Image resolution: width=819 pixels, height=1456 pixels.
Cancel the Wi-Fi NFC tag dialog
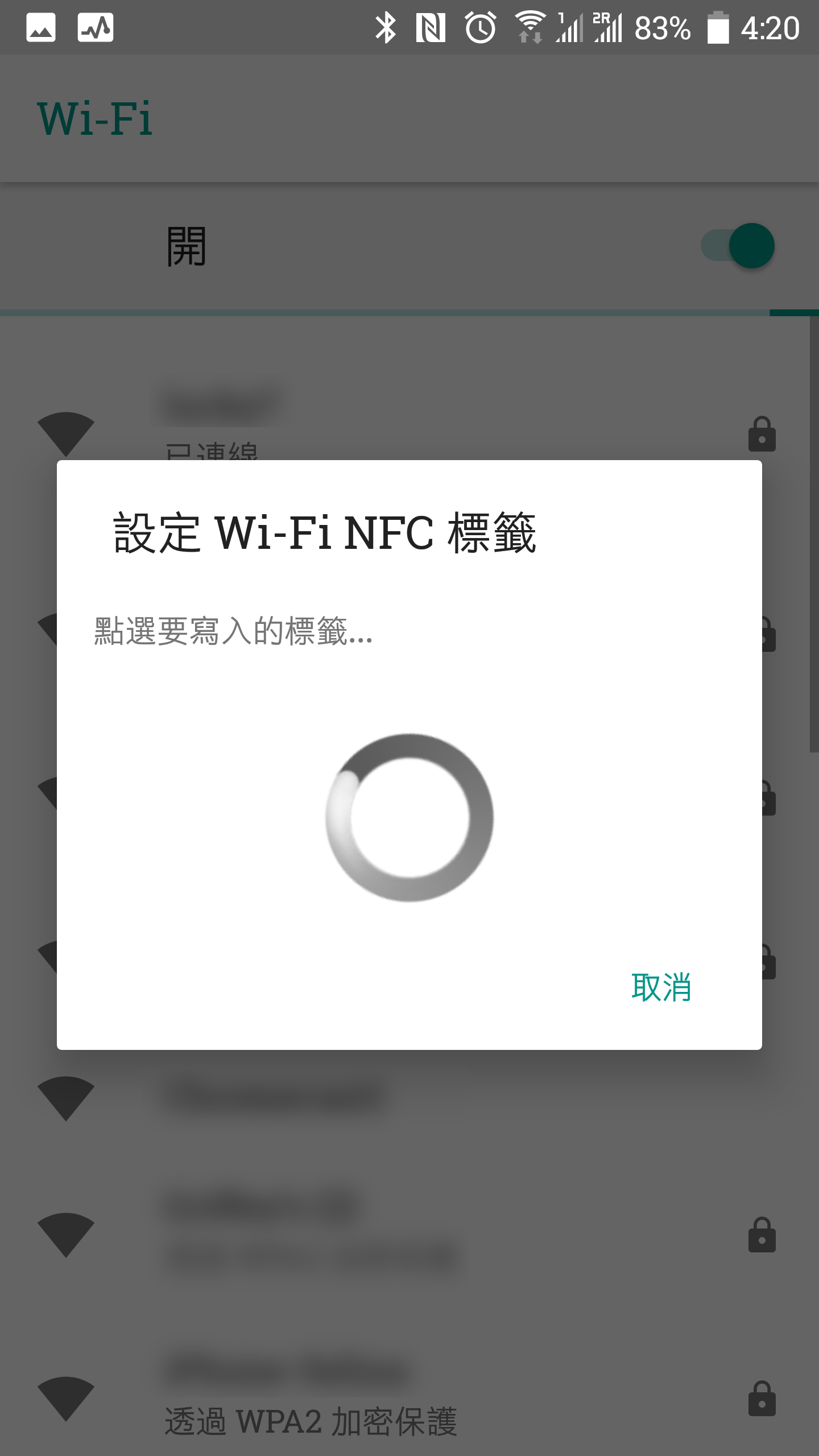[x=661, y=987]
